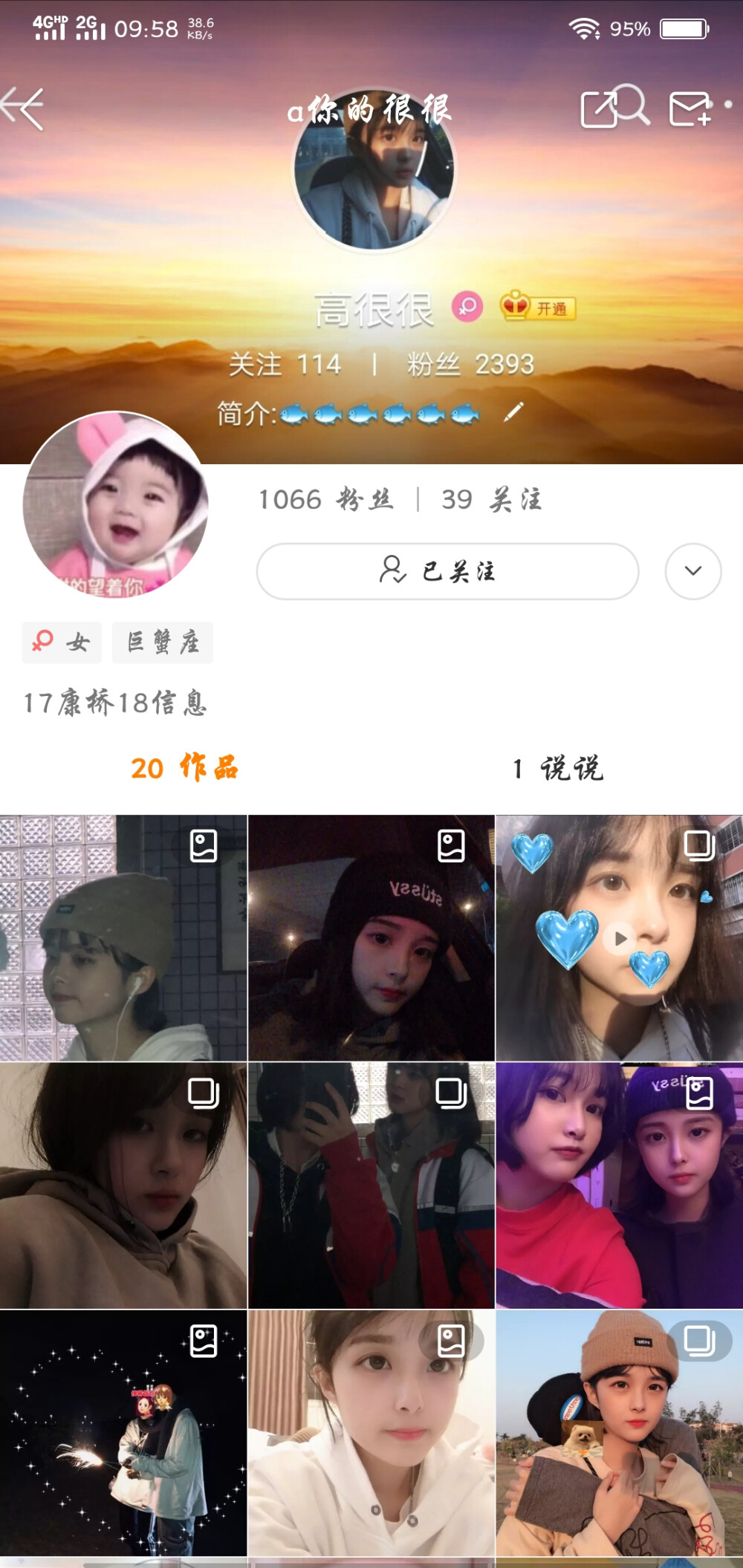Edit the 简介 bio with pencil icon

[x=513, y=411]
